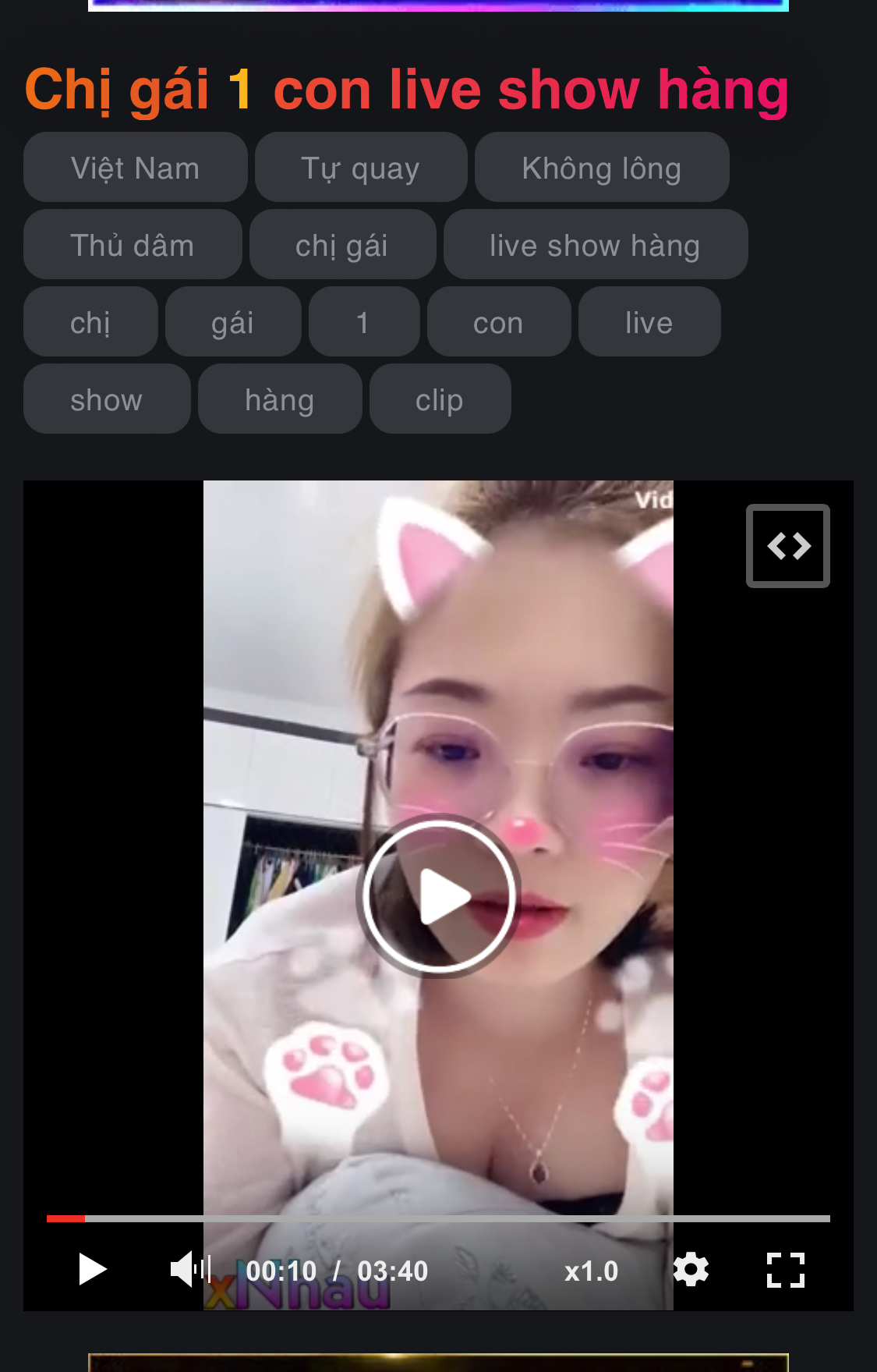Image resolution: width=877 pixels, height=1372 pixels.
Task: Start playback from bottom control bar
Action: pos(92,1270)
